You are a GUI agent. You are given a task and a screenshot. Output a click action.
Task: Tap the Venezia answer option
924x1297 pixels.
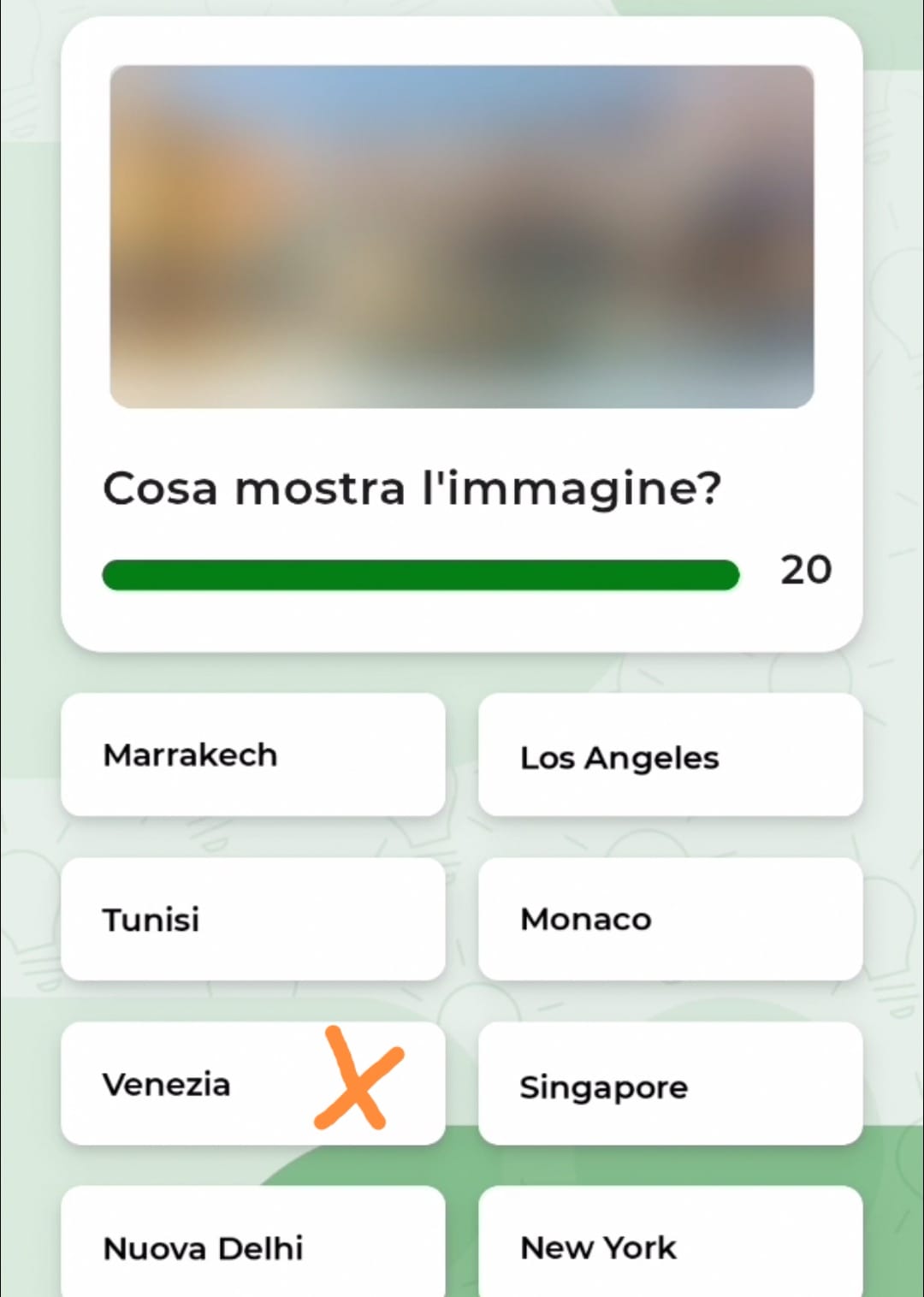coord(253,1083)
